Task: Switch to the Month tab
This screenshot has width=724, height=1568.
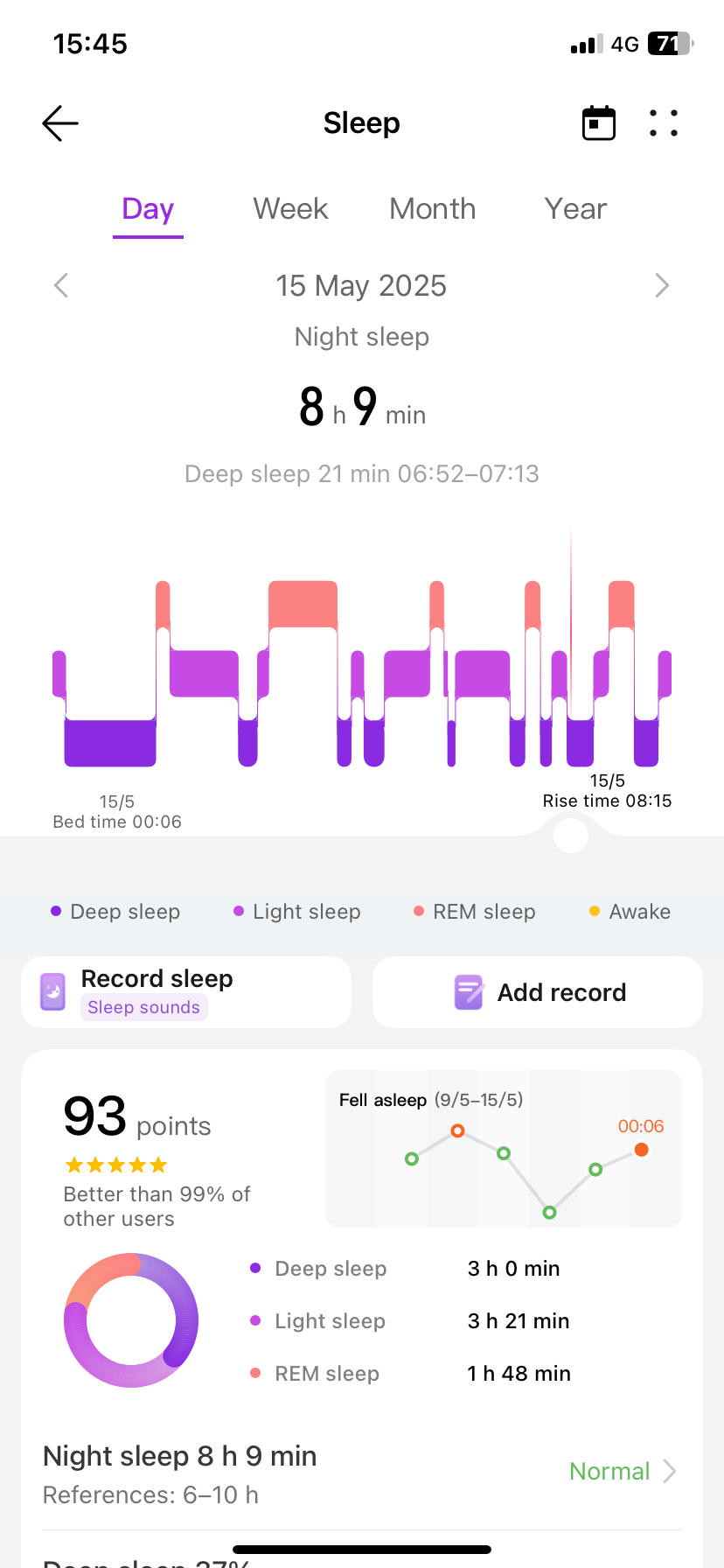Action: click(432, 209)
